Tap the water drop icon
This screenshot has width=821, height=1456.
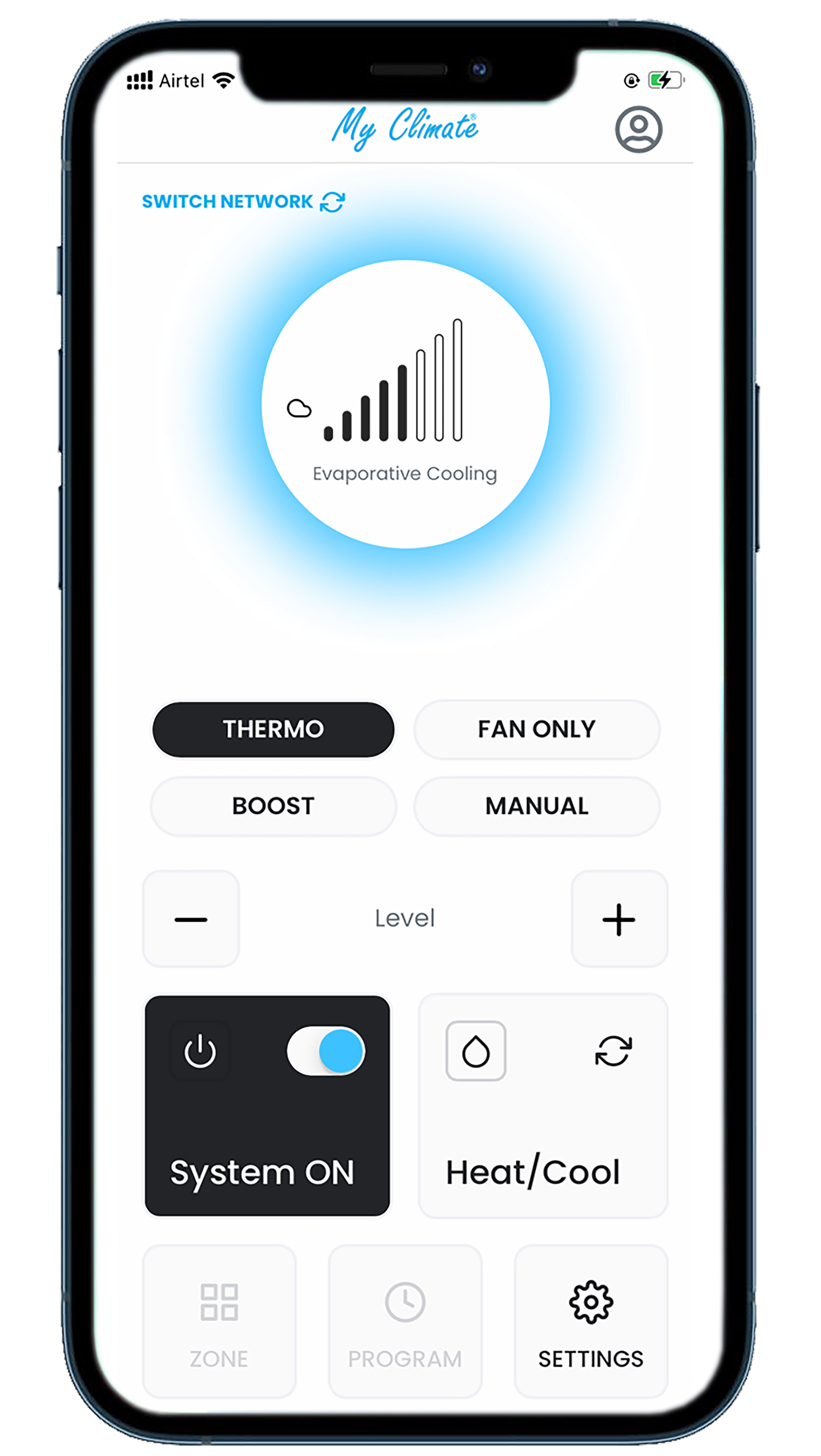point(475,1051)
